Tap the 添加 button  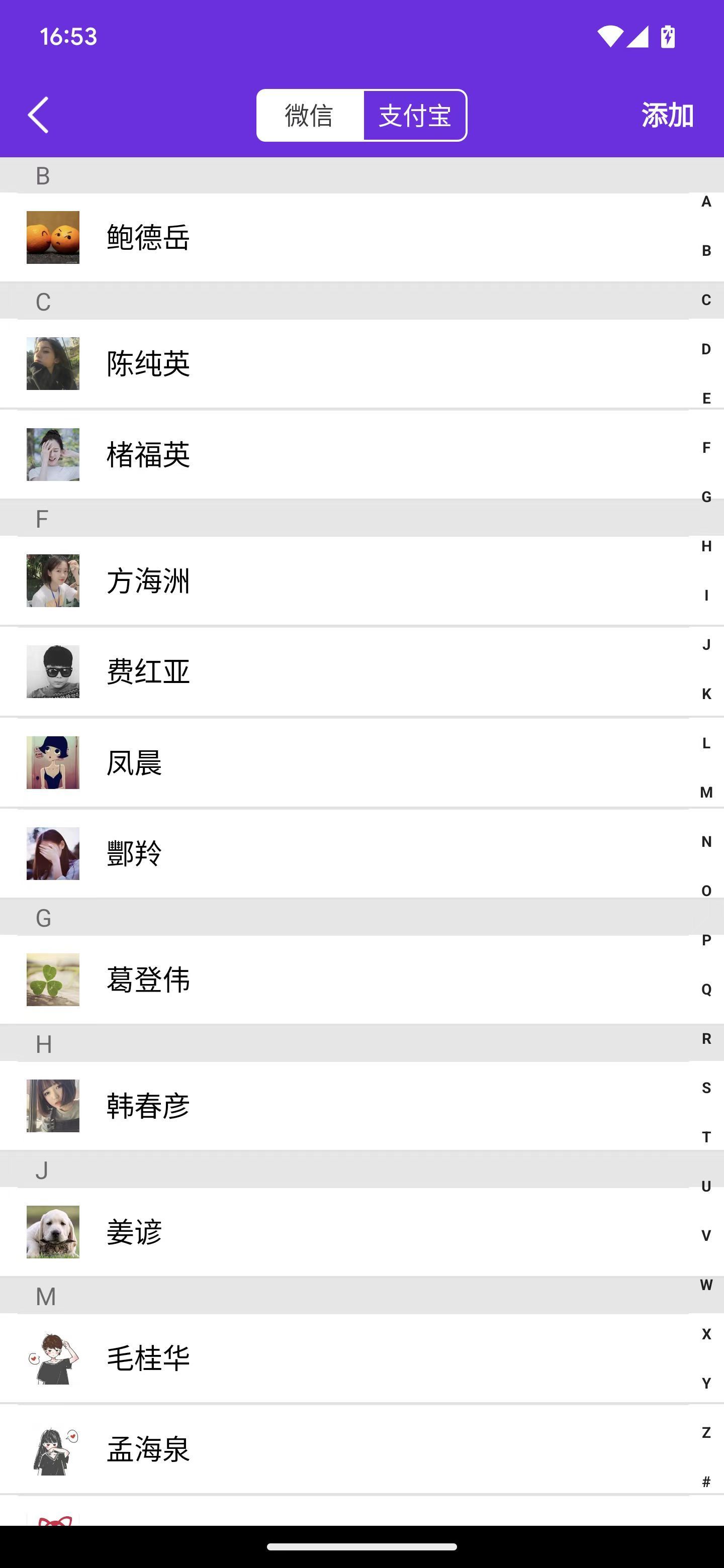667,115
